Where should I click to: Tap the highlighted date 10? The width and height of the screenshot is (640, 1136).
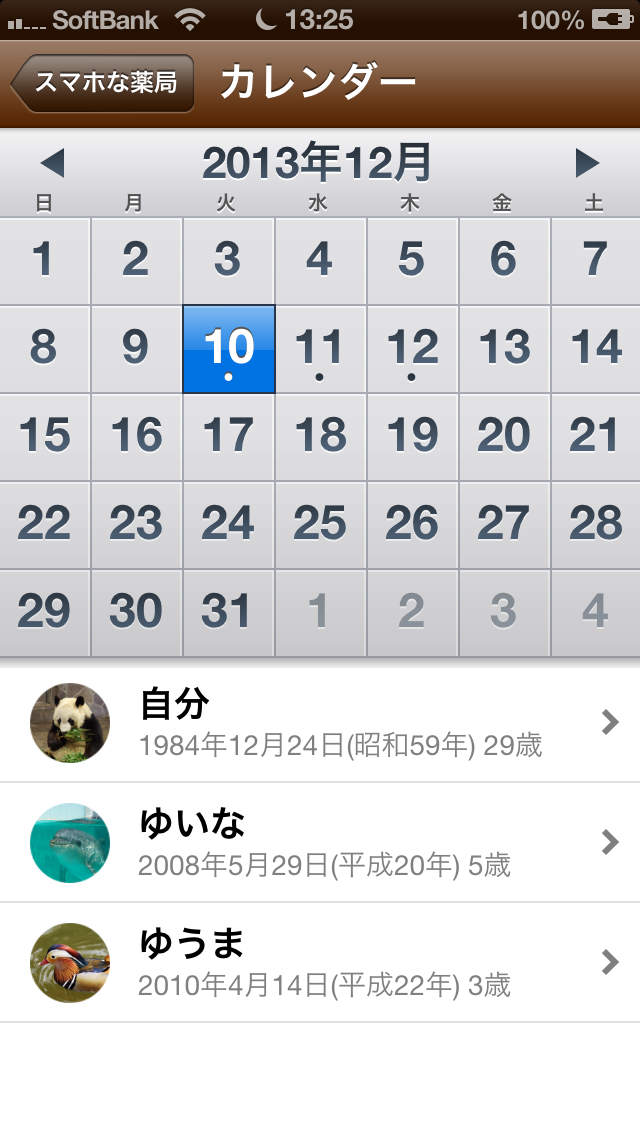coord(229,349)
